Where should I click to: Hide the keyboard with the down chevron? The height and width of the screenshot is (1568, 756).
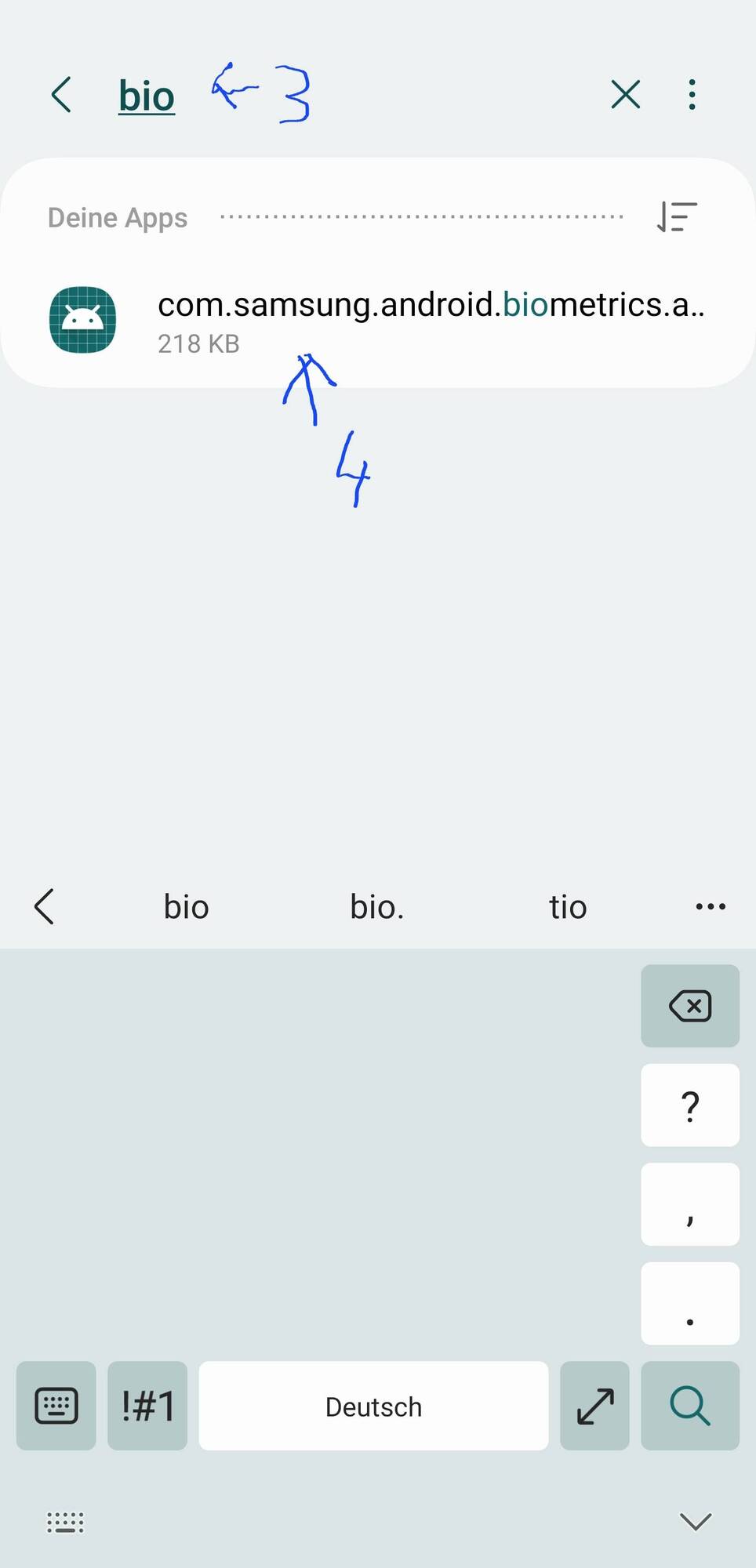(x=695, y=1522)
